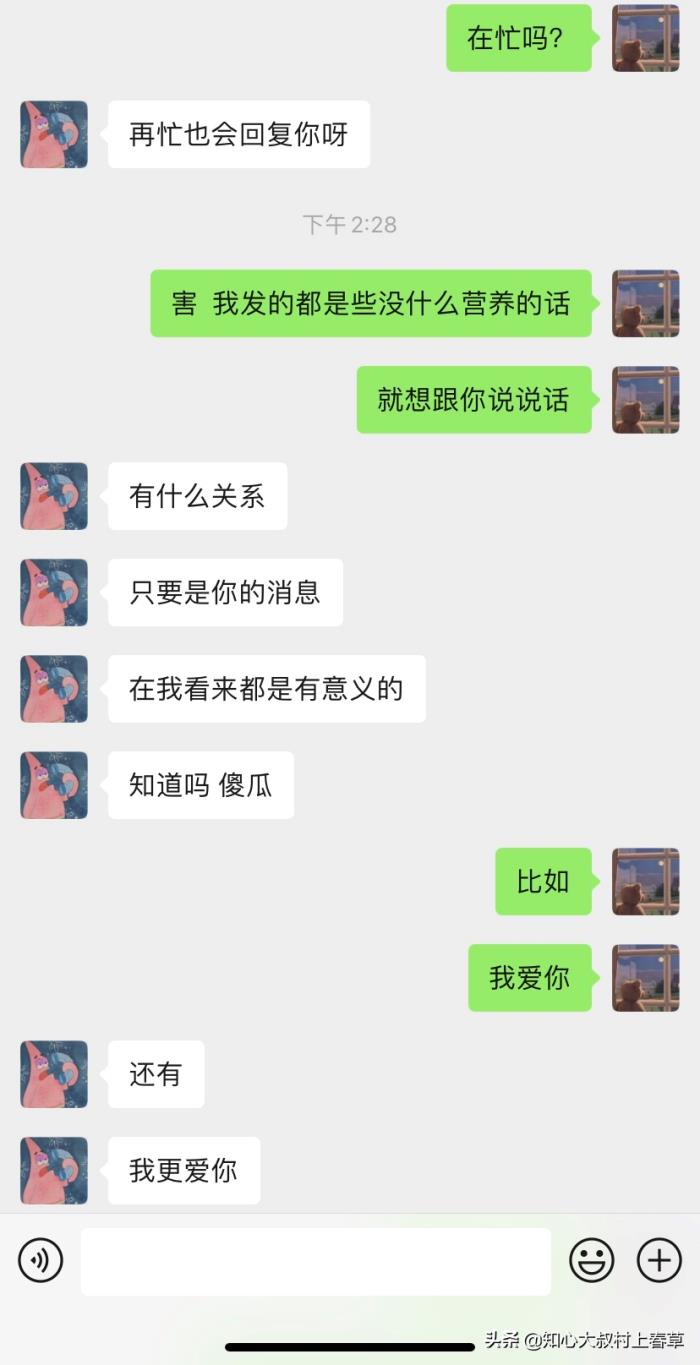This screenshot has width=700, height=1365.
Task: Tap the Patrick avatar beside 再忙也会回复你呀
Action: click(x=54, y=134)
